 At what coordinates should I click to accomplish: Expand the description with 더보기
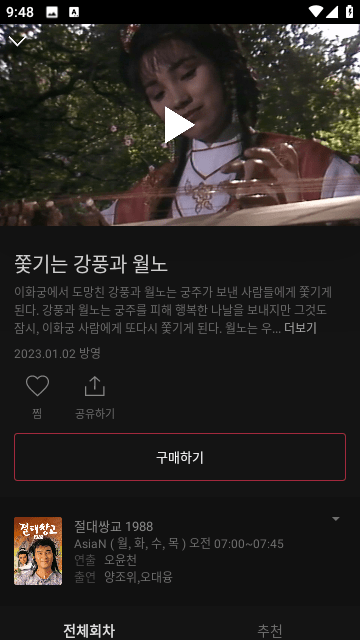(300, 328)
